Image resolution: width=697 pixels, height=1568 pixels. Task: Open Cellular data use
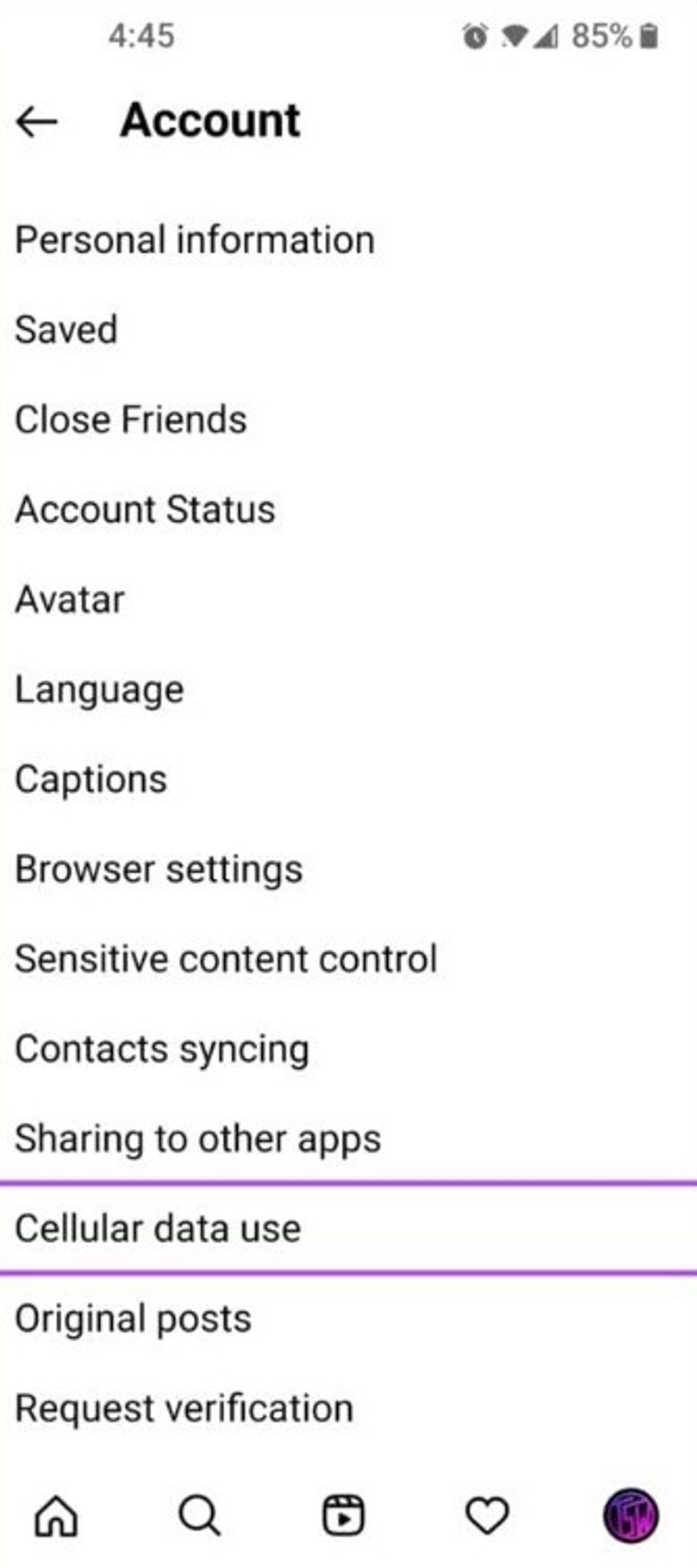click(x=158, y=1229)
